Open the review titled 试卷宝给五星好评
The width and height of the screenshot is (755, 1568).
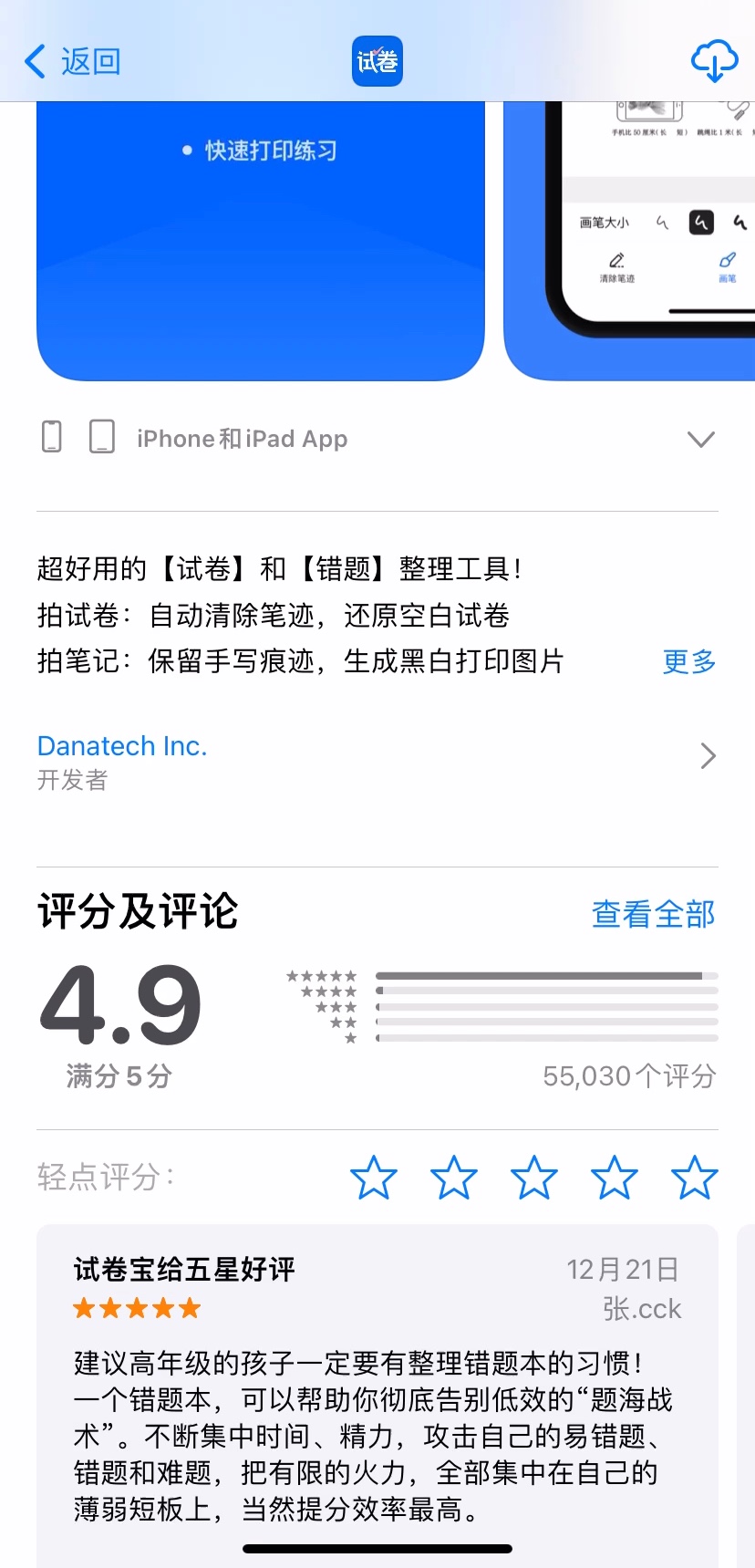coord(376,1396)
